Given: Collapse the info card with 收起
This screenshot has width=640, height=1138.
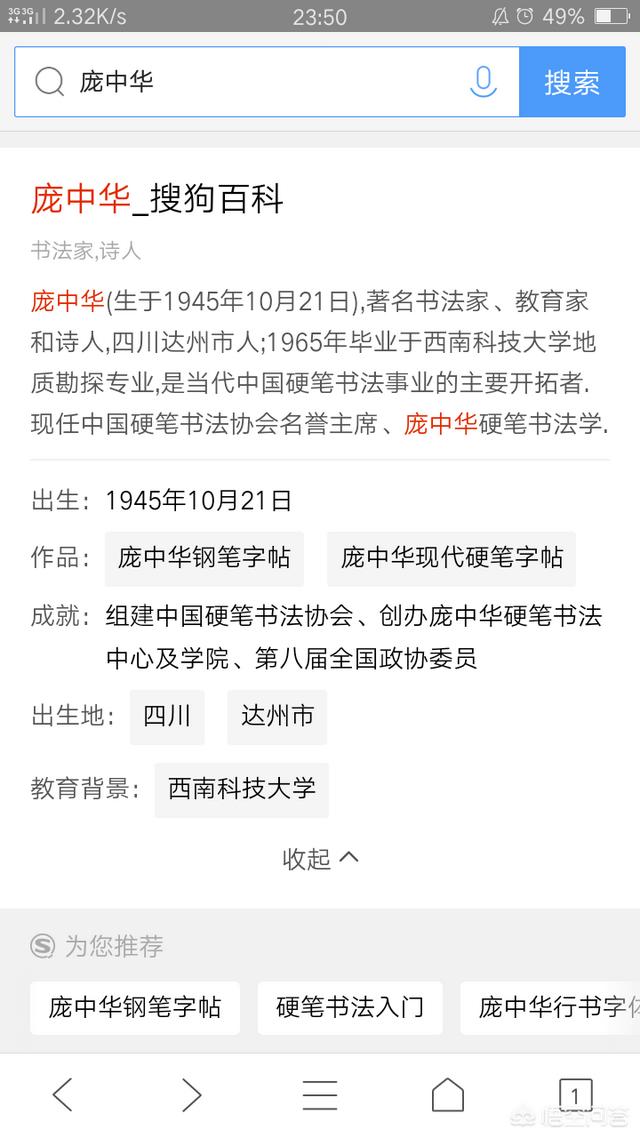Looking at the screenshot, I should [320, 859].
